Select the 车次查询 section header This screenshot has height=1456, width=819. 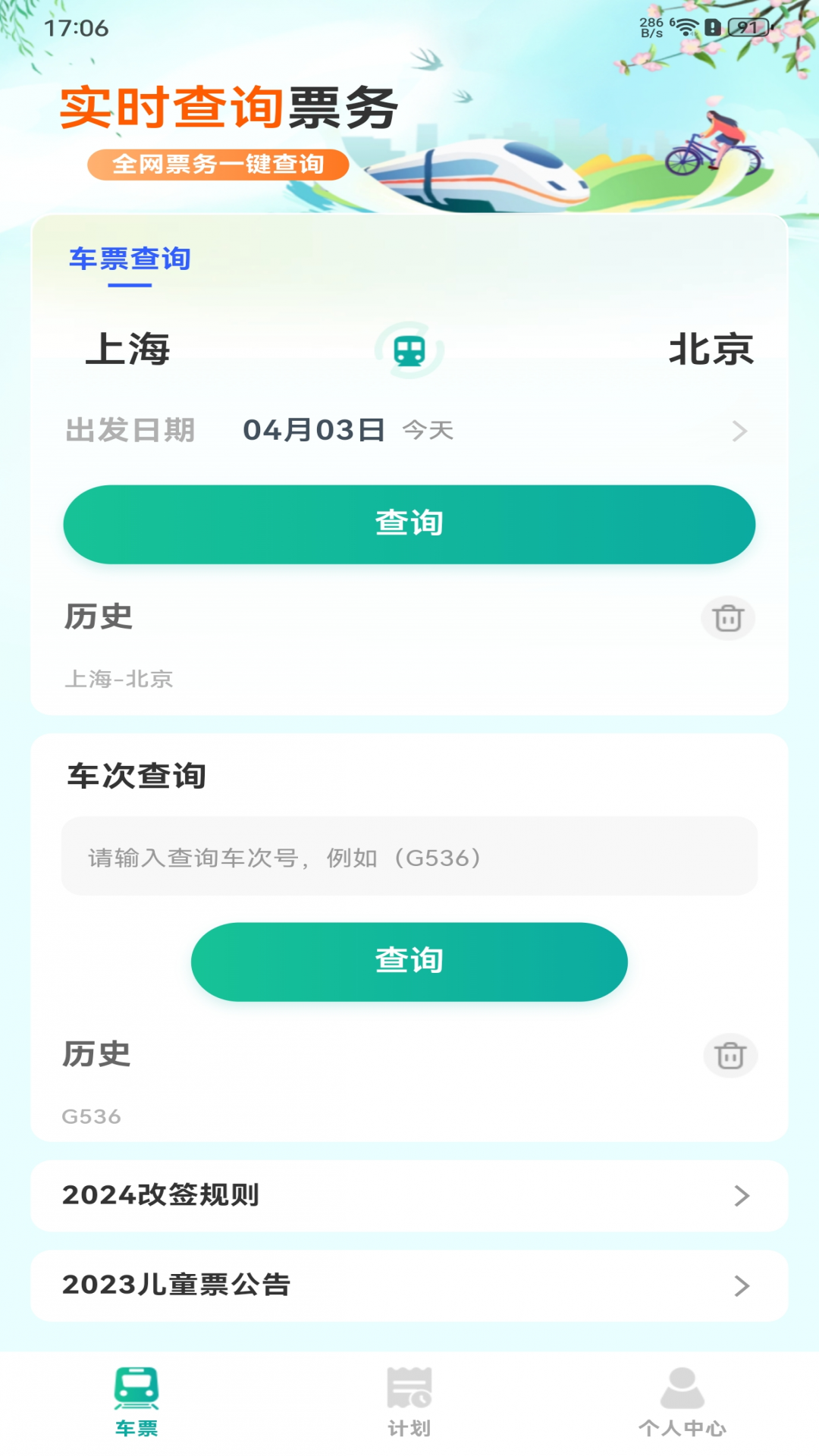point(135,774)
